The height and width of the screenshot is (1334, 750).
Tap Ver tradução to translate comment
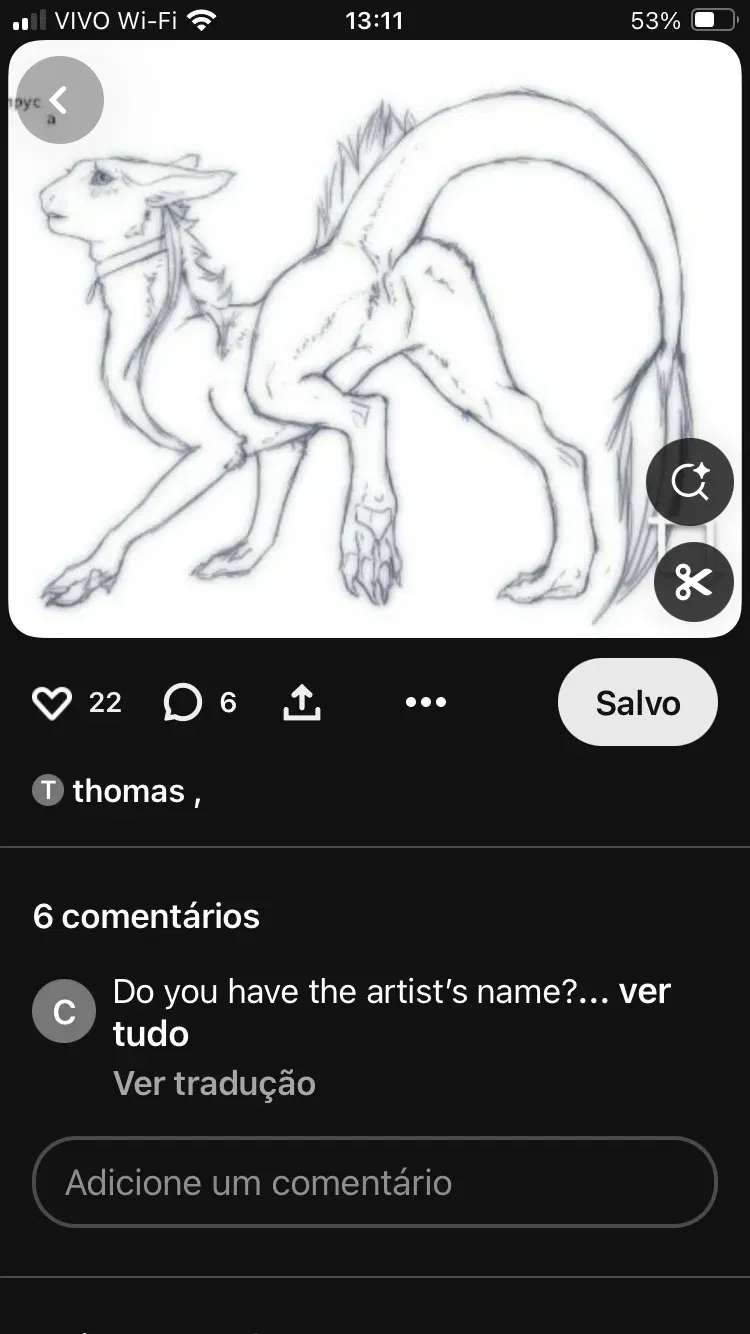[214, 1083]
